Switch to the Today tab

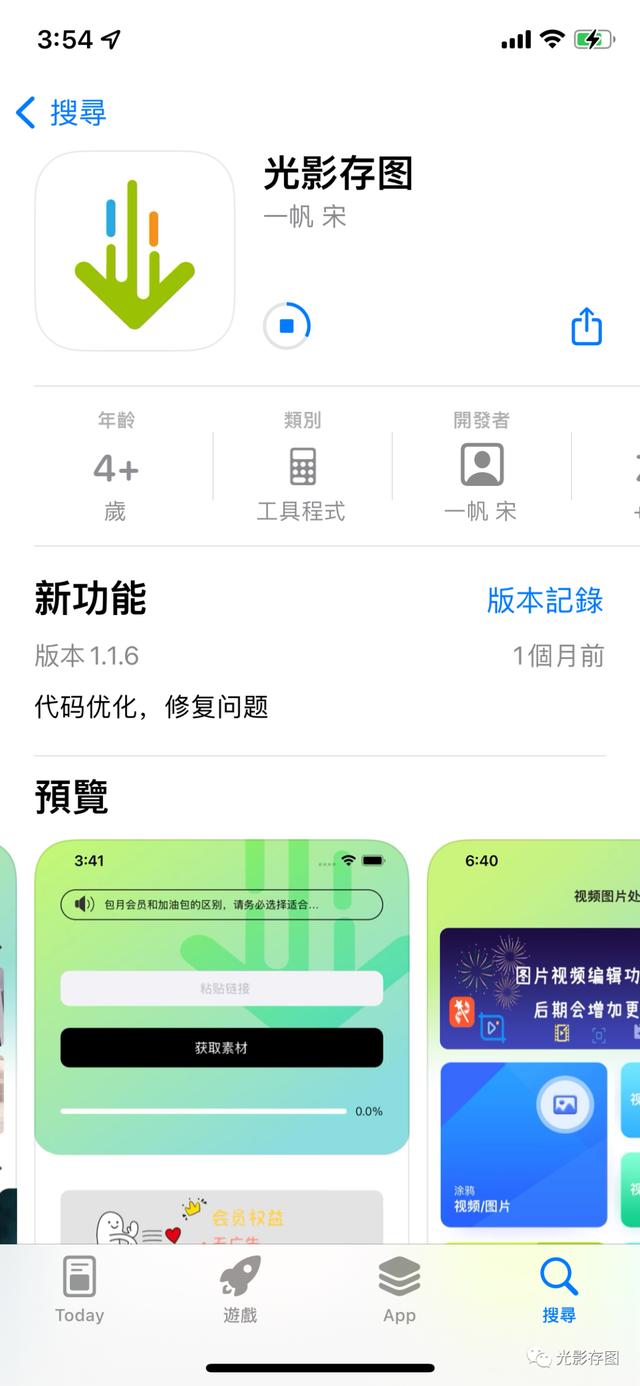coord(79,1290)
